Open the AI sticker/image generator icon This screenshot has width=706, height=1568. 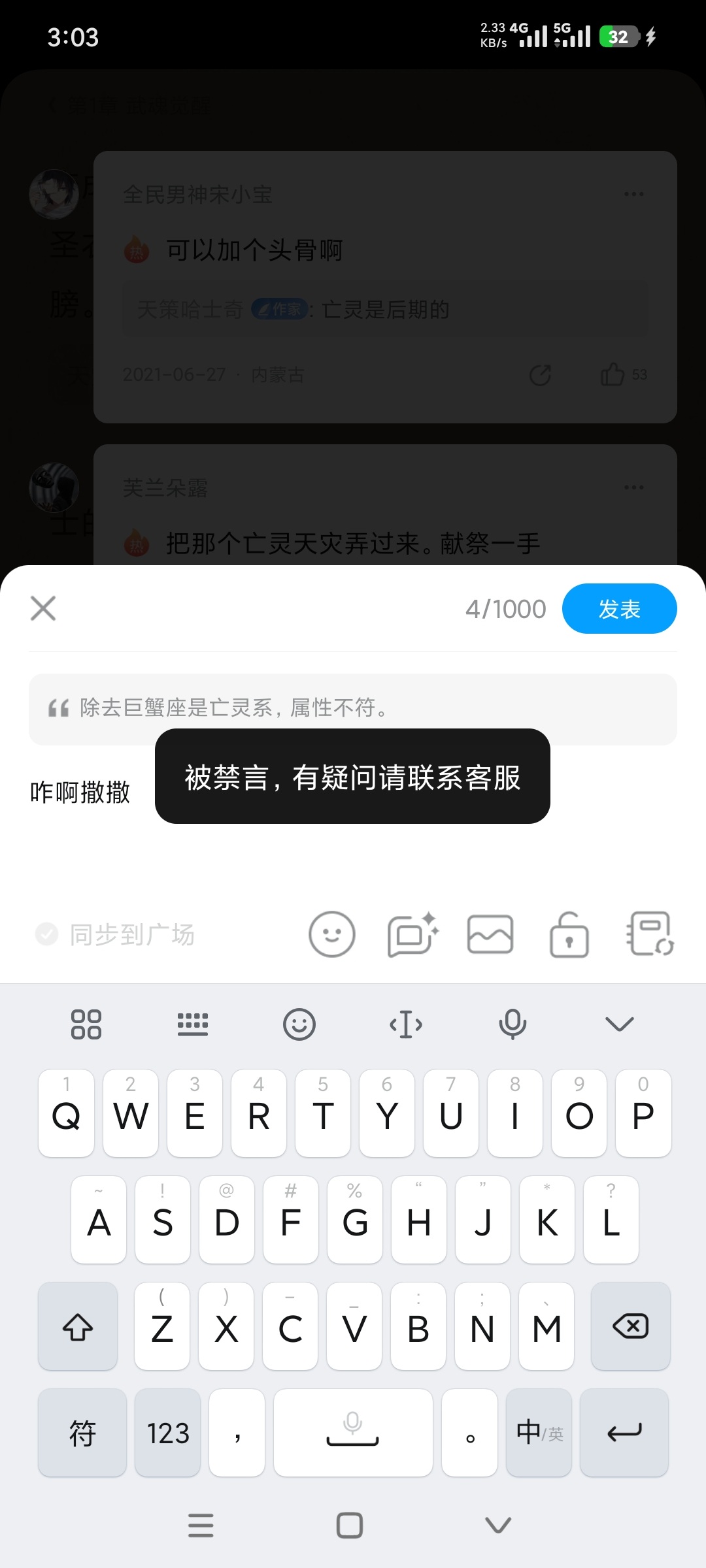pyautogui.click(x=412, y=934)
